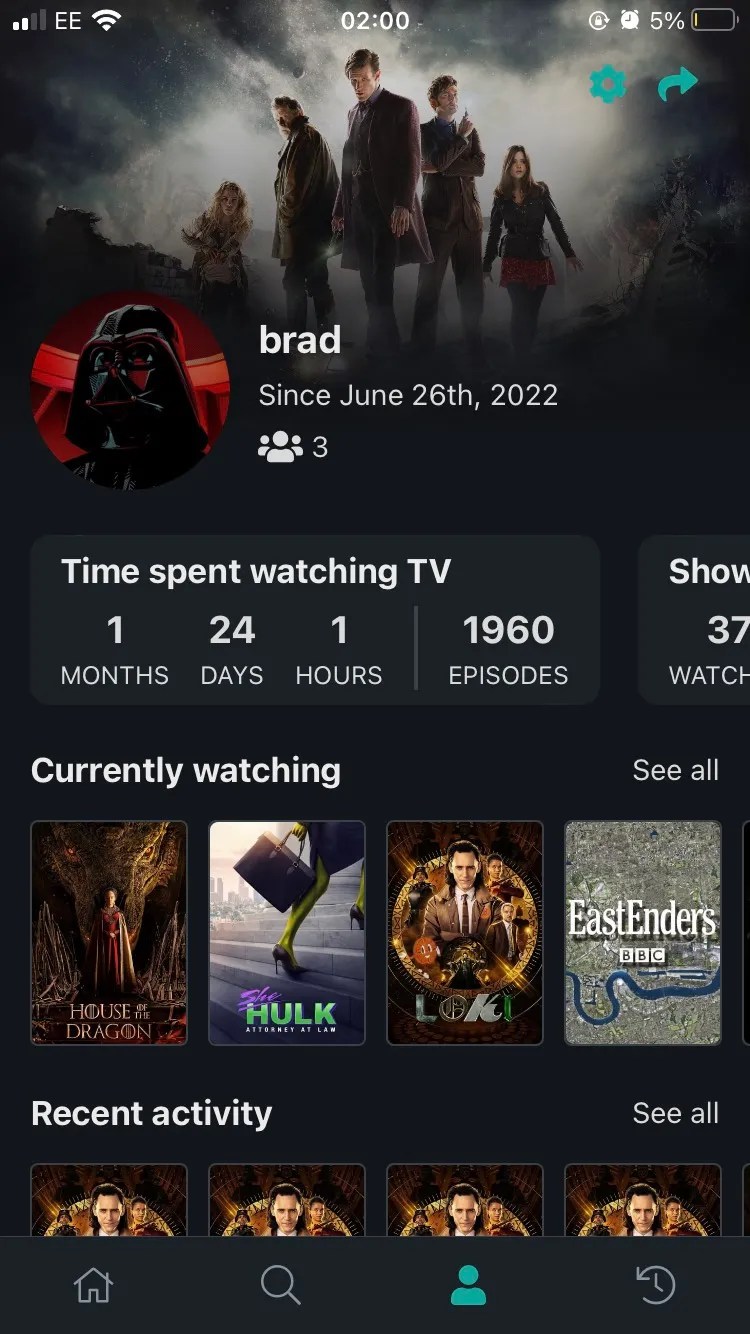
Task: Open See all for Currently watching
Action: tap(675, 770)
